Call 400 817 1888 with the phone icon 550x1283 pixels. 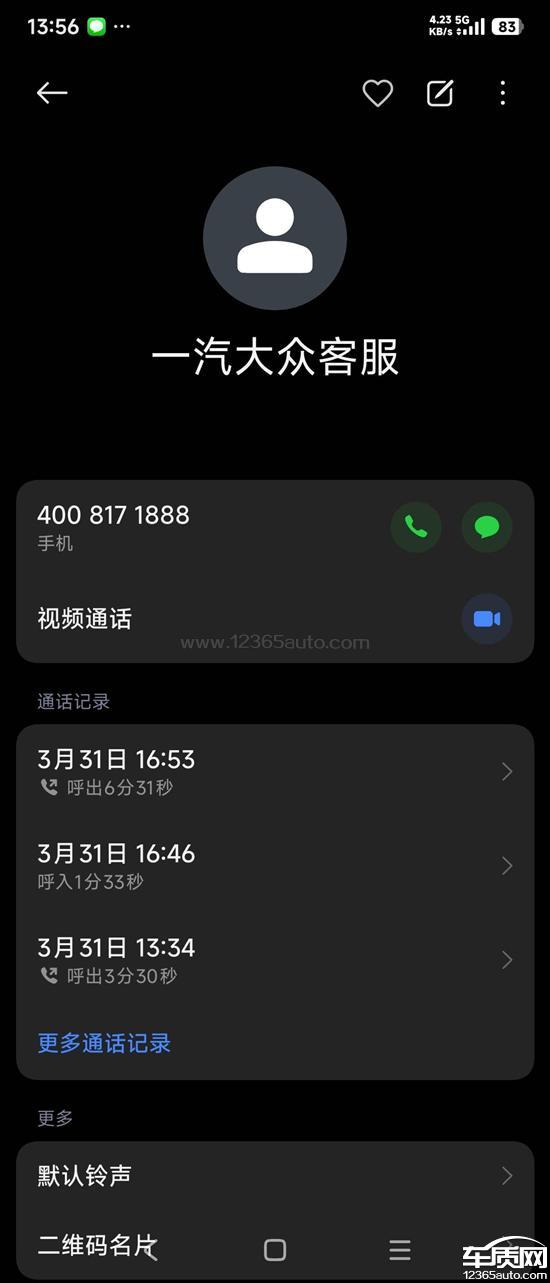(x=416, y=527)
